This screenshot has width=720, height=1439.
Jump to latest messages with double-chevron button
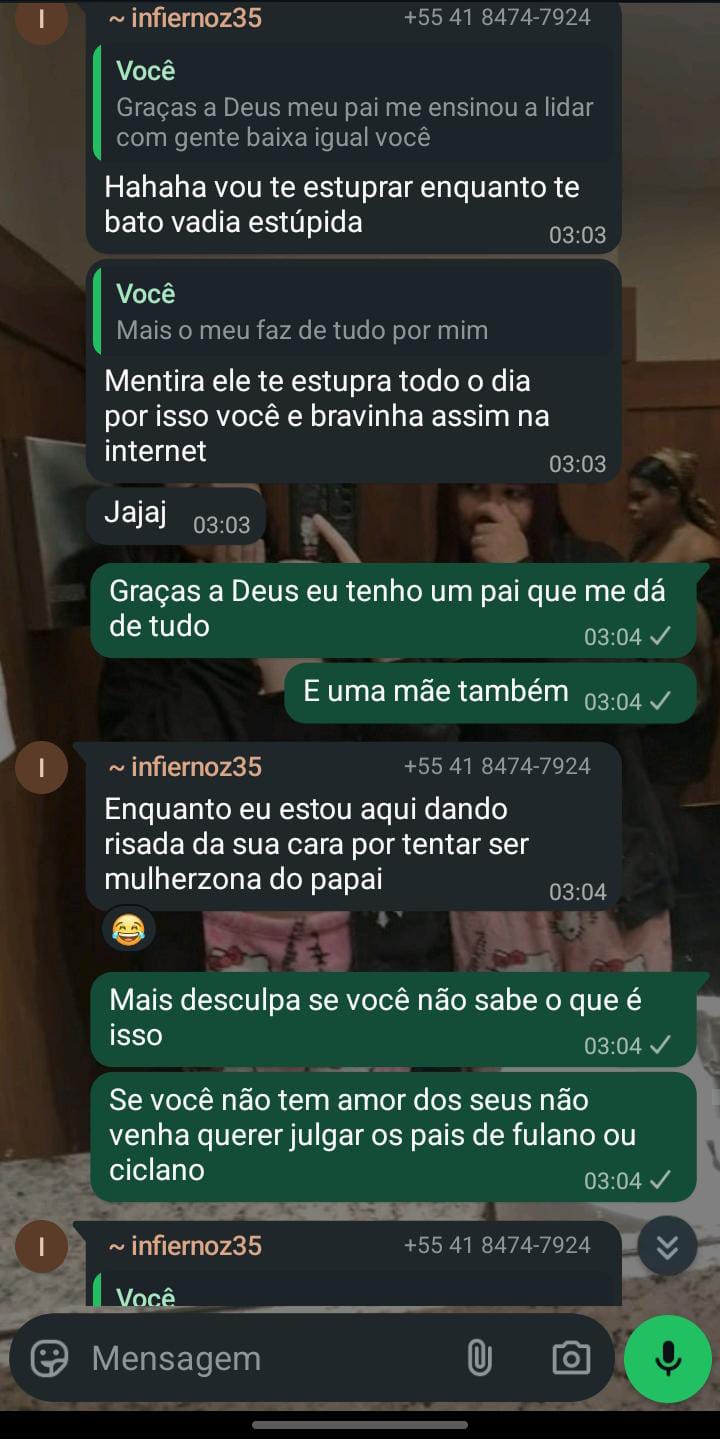click(667, 1246)
